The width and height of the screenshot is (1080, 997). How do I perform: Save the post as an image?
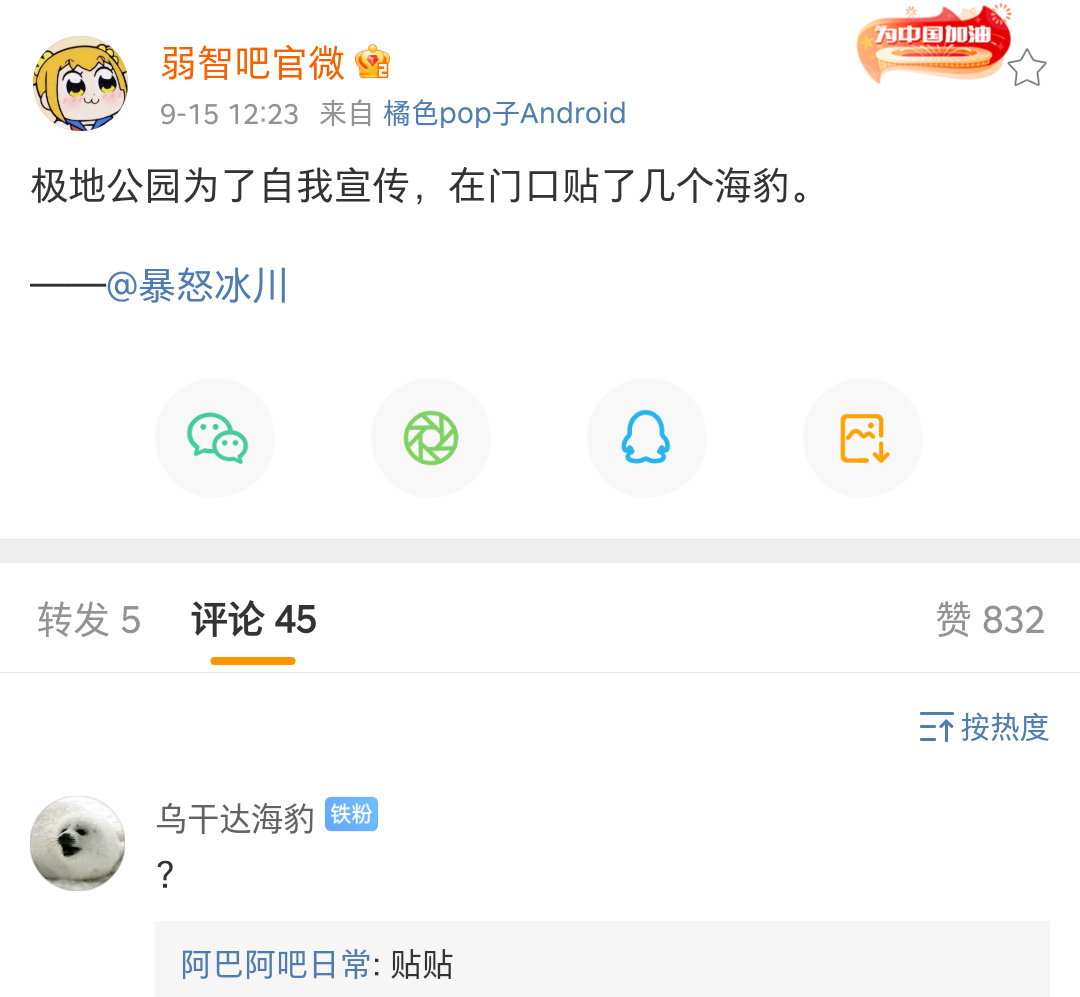[x=863, y=438]
